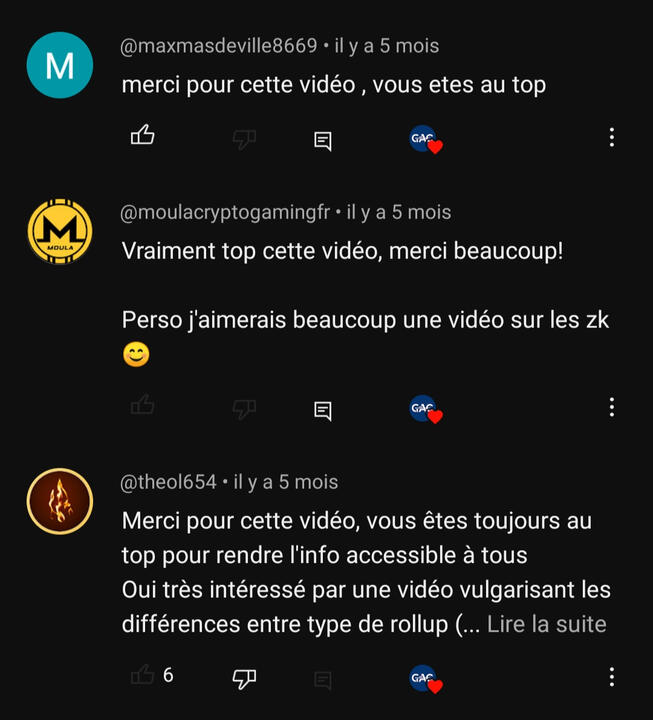Like the comment by @maxmasdeville8669
Viewport: 653px width, 720px height.
143,137
